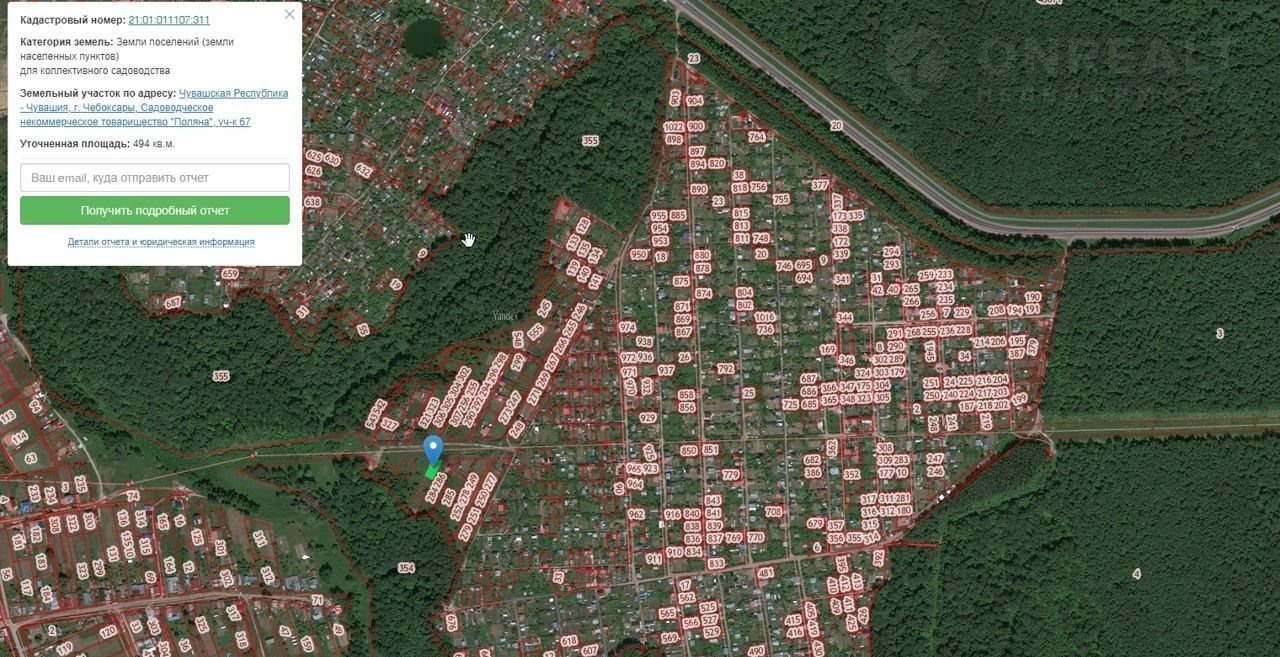
Task: Tap the green 'Получить подробный отчет' button
Action: (155, 211)
